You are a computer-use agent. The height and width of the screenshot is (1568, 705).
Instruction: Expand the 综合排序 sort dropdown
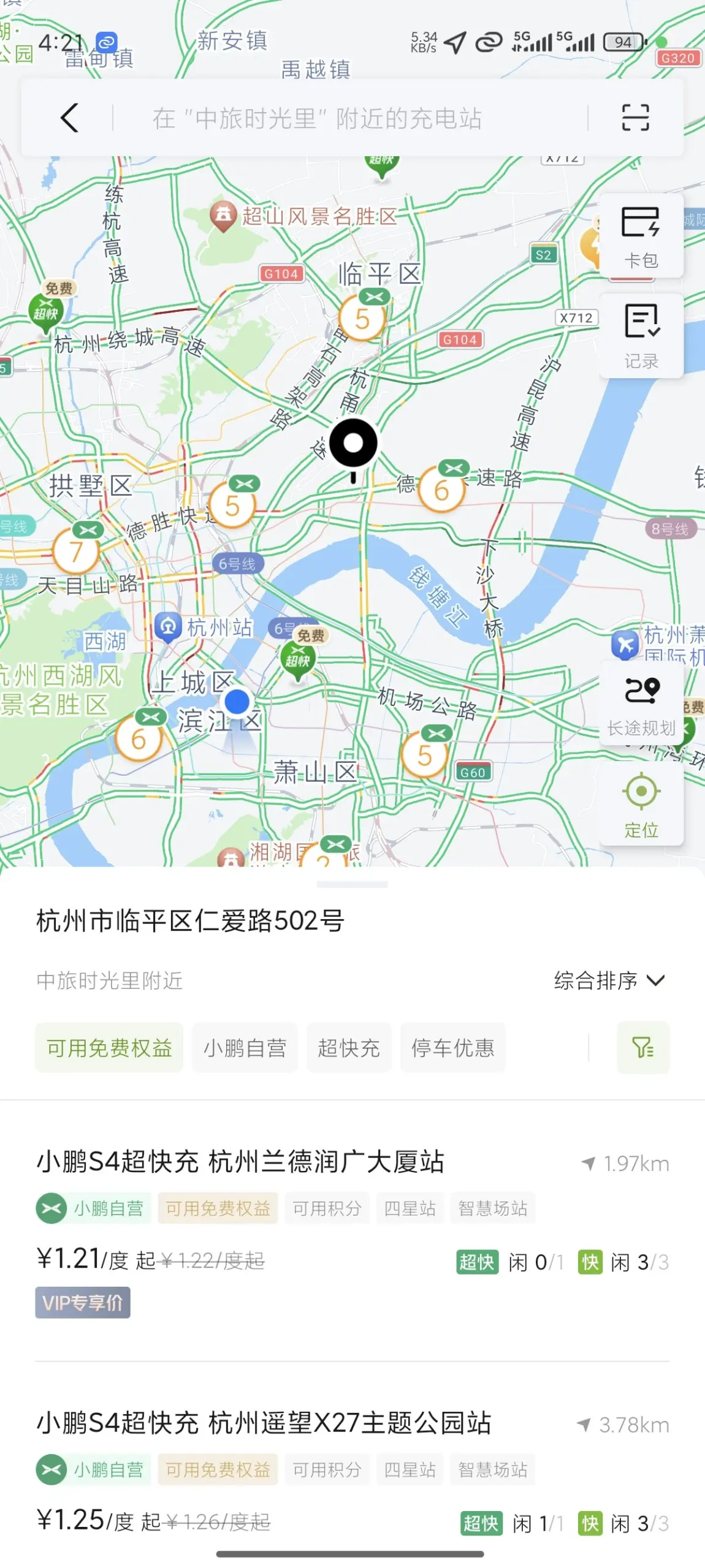pyautogui.click(x=609, y=980)
